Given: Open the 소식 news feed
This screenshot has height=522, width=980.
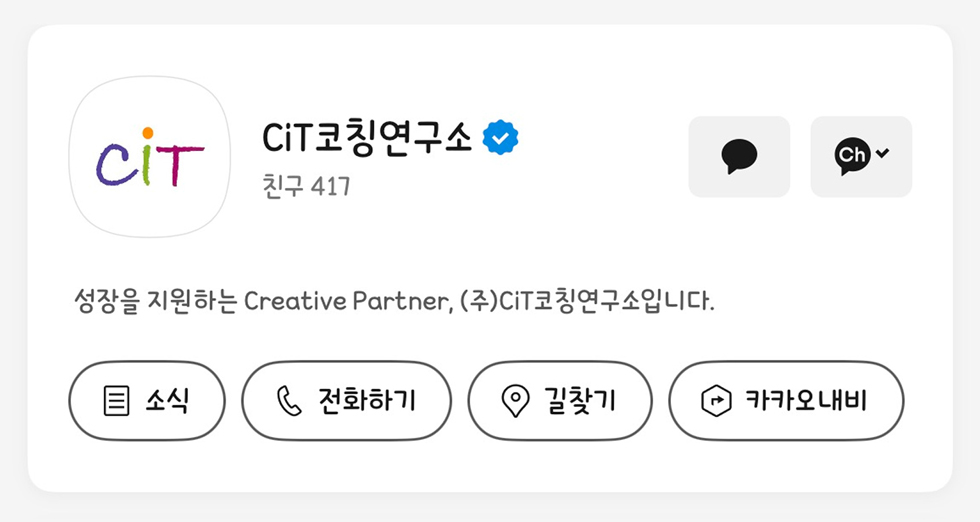Looking at the screenshot, I should (147, 401).
